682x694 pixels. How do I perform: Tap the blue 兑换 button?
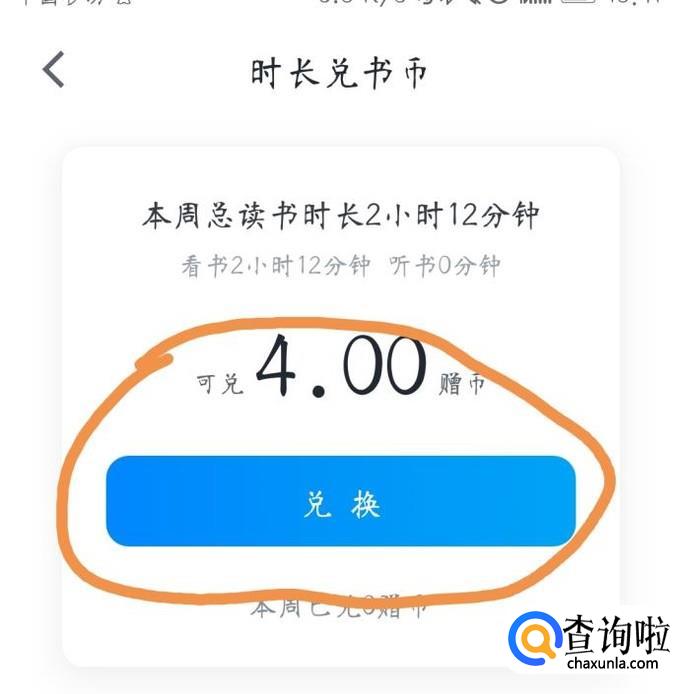tap(341, 502)
